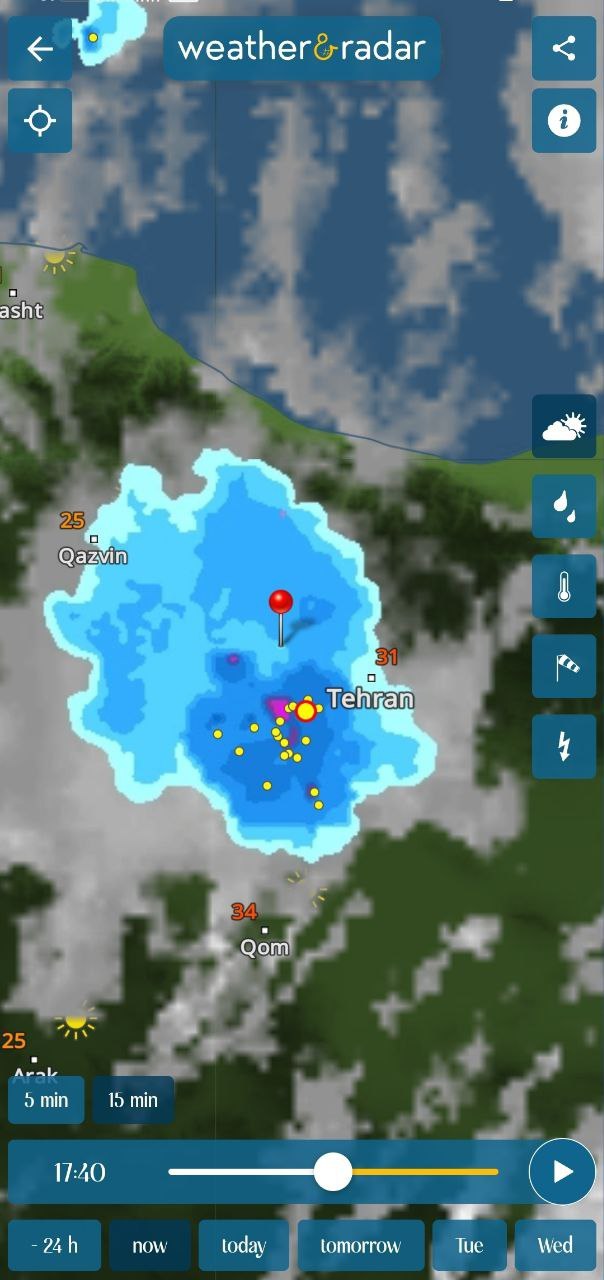Center map on my location
Viewport: 604px width, 1280px height.
click(40, 121)
